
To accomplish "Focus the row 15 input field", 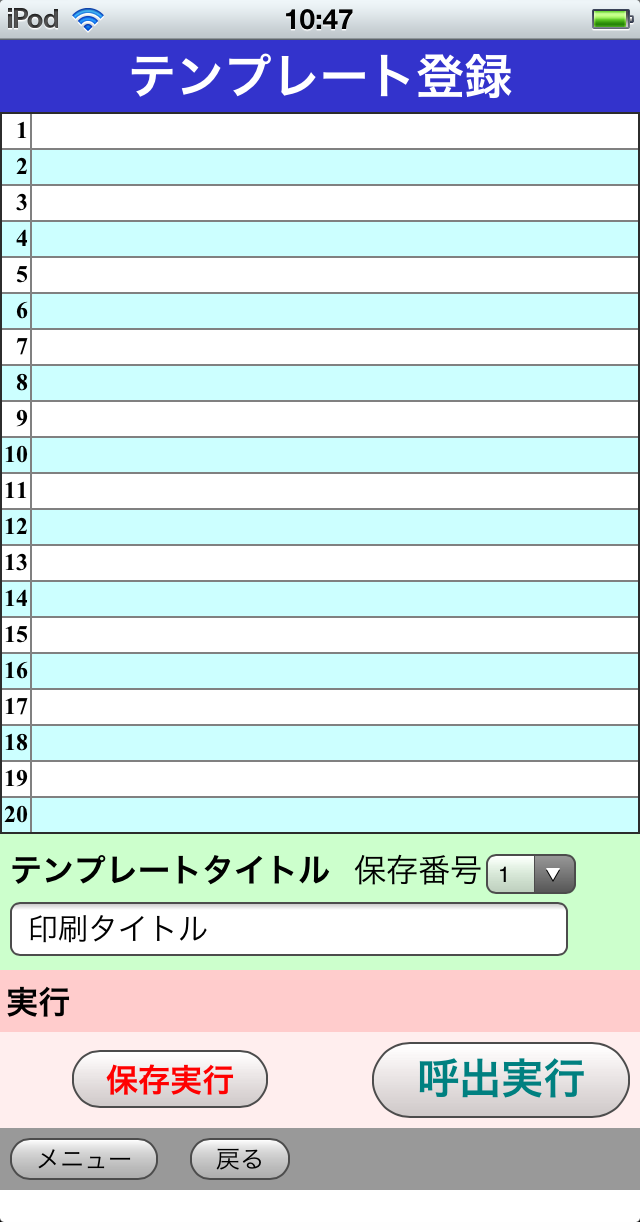I will 335,635.
